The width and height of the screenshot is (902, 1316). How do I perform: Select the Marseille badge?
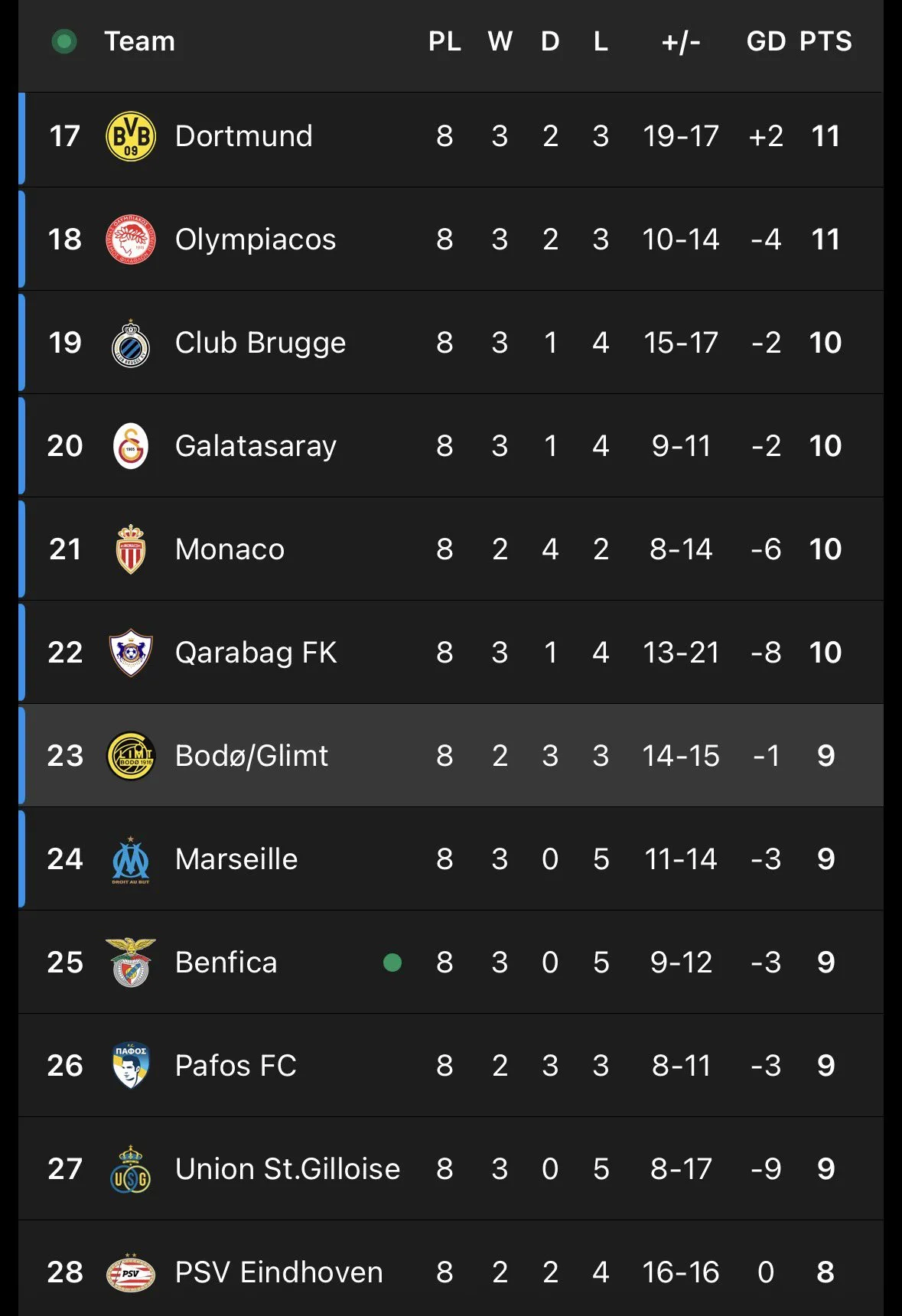(x=131, y=858)
